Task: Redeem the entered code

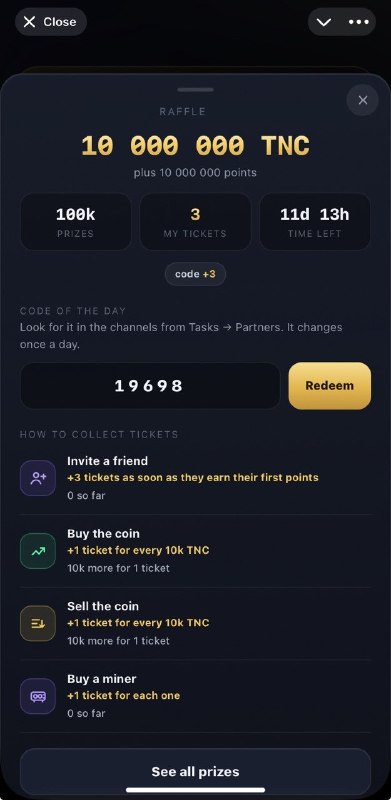Action: (330, 386)
